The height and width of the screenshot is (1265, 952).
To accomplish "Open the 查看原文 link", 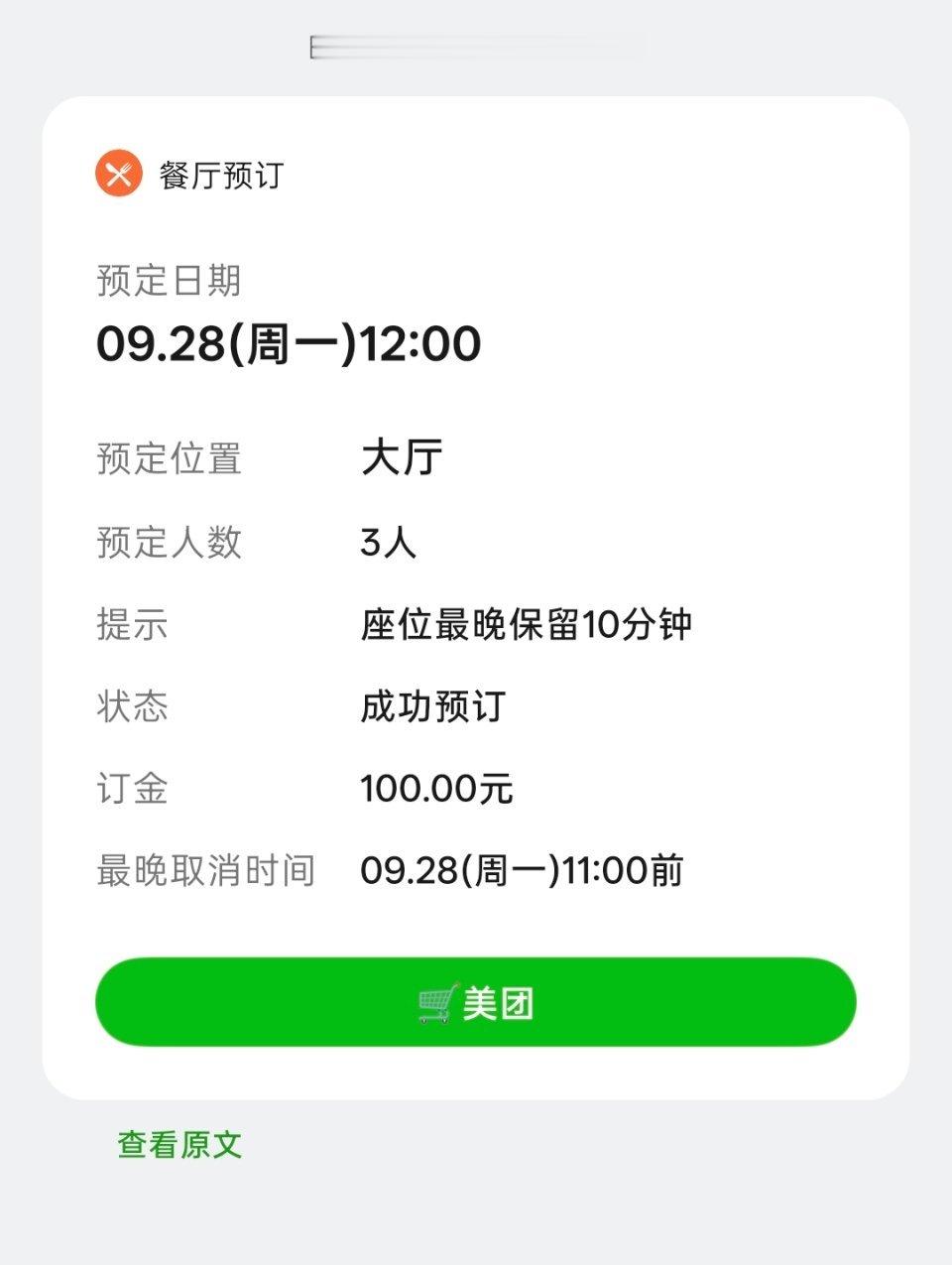I will (x=179, y=1144).
